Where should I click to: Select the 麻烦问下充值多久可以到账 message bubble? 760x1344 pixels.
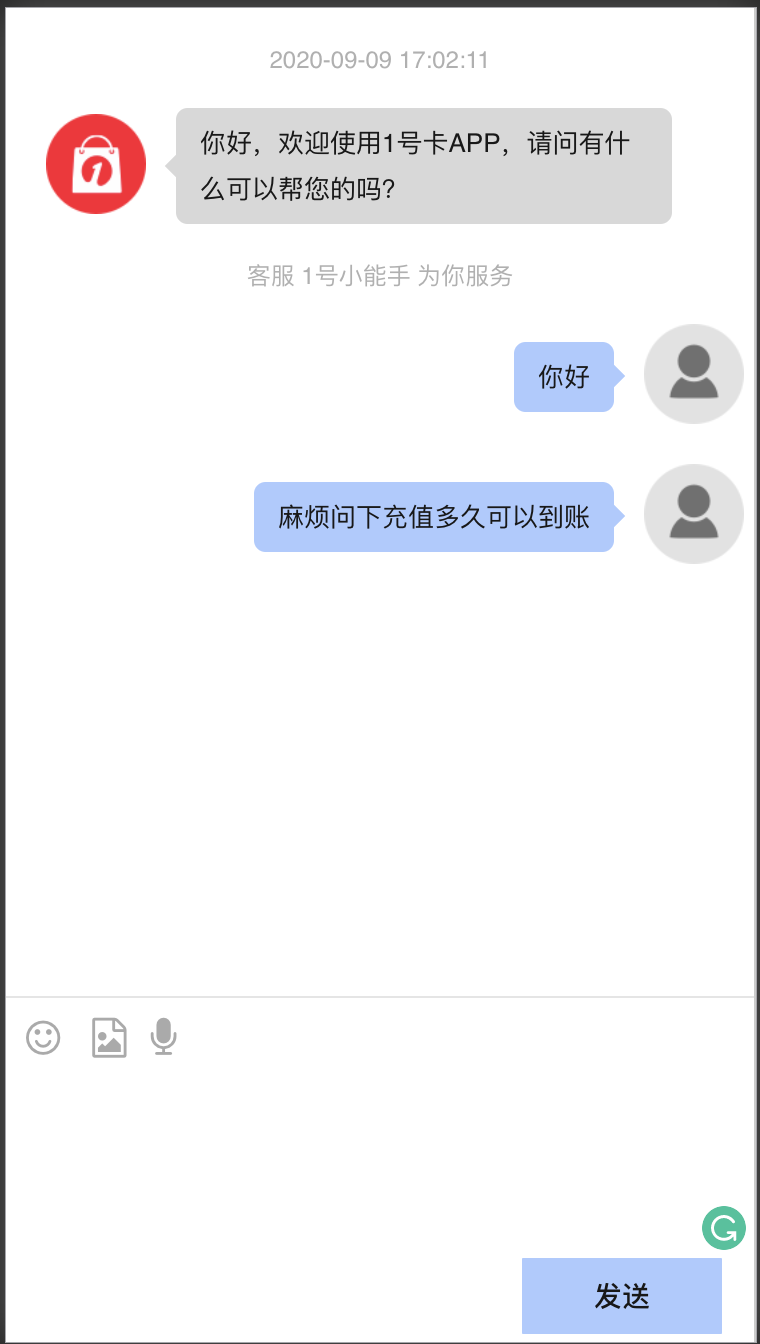click(433, 516)
